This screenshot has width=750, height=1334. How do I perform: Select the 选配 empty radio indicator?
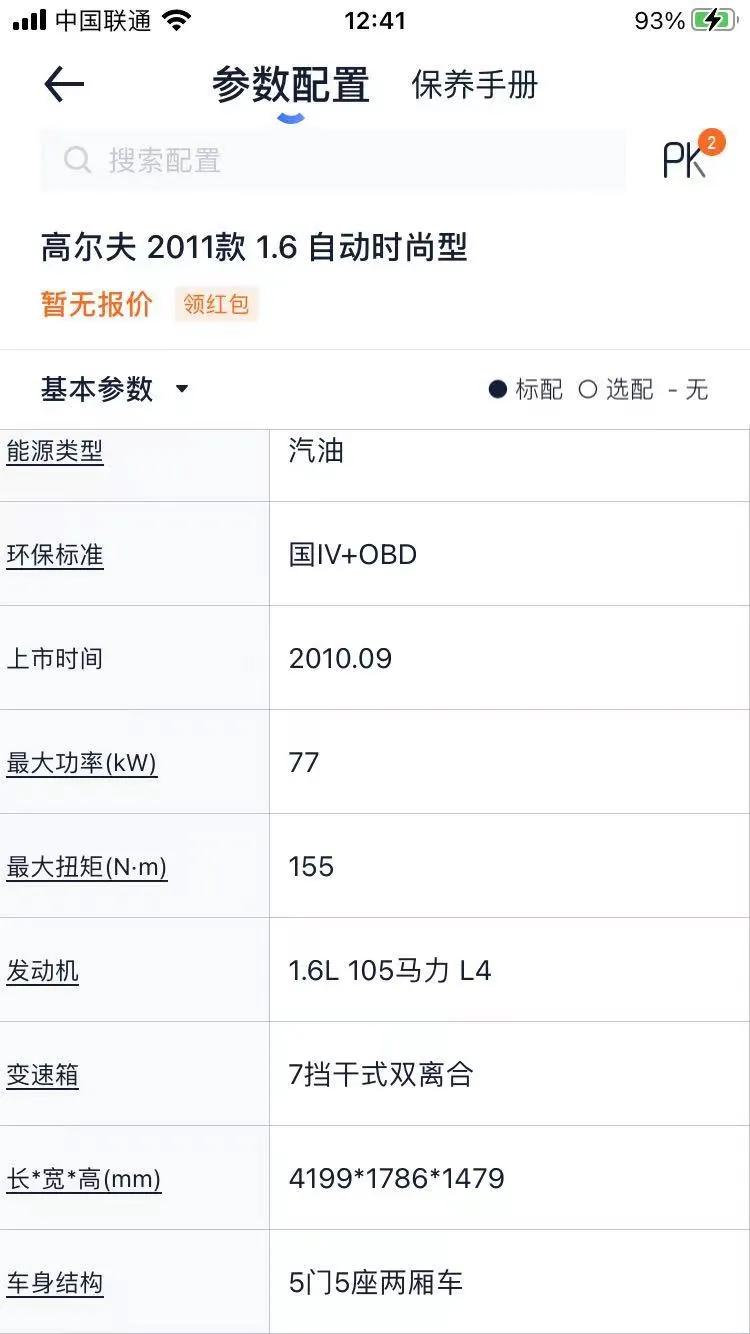[x=590, y=390]
